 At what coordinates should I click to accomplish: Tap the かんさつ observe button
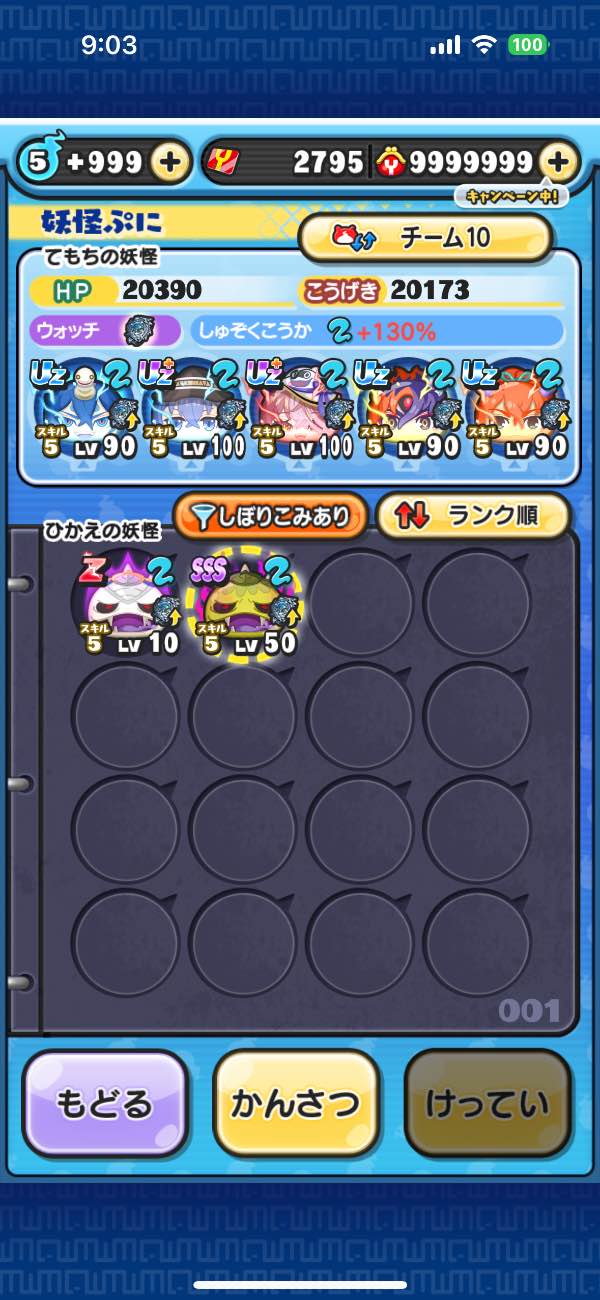click(x=296, y=1103)
